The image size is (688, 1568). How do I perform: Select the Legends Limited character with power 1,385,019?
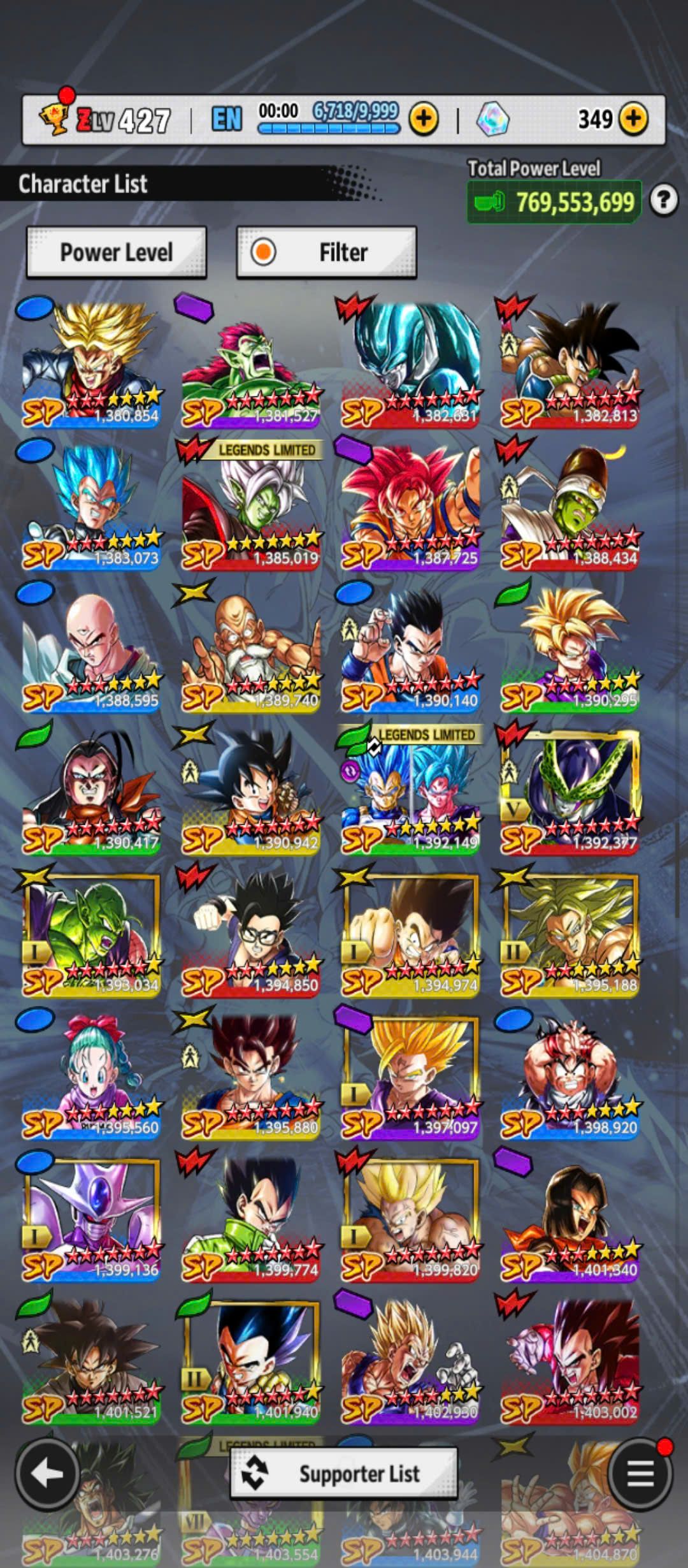[x=250, y=505]
